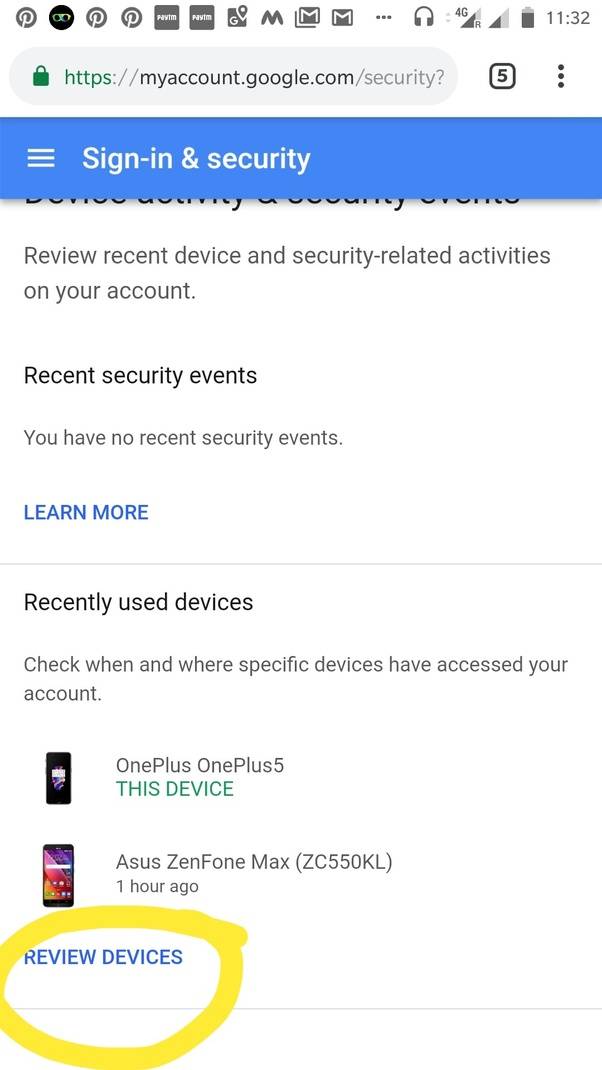Follow the LEARN MORE link
This screenshot has height=1070, width=602.
[86, 512]
